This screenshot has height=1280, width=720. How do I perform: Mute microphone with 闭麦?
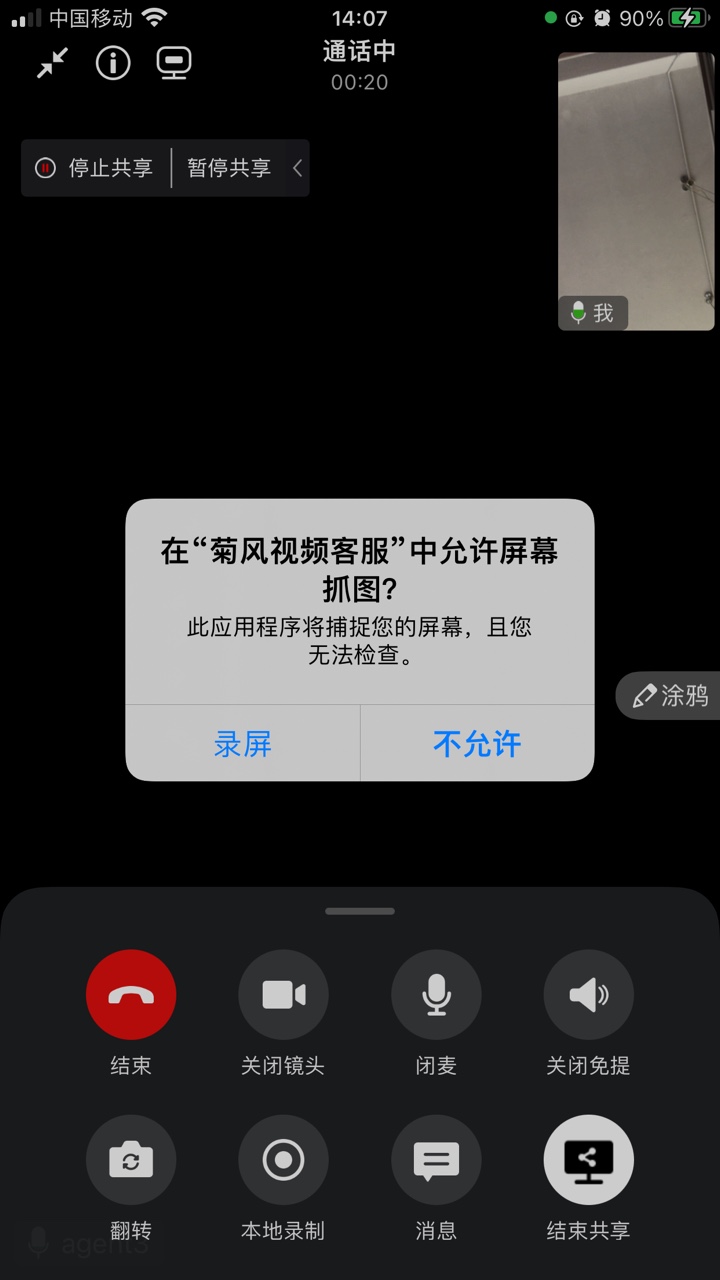pyautogui.click(x=436, y=995)
